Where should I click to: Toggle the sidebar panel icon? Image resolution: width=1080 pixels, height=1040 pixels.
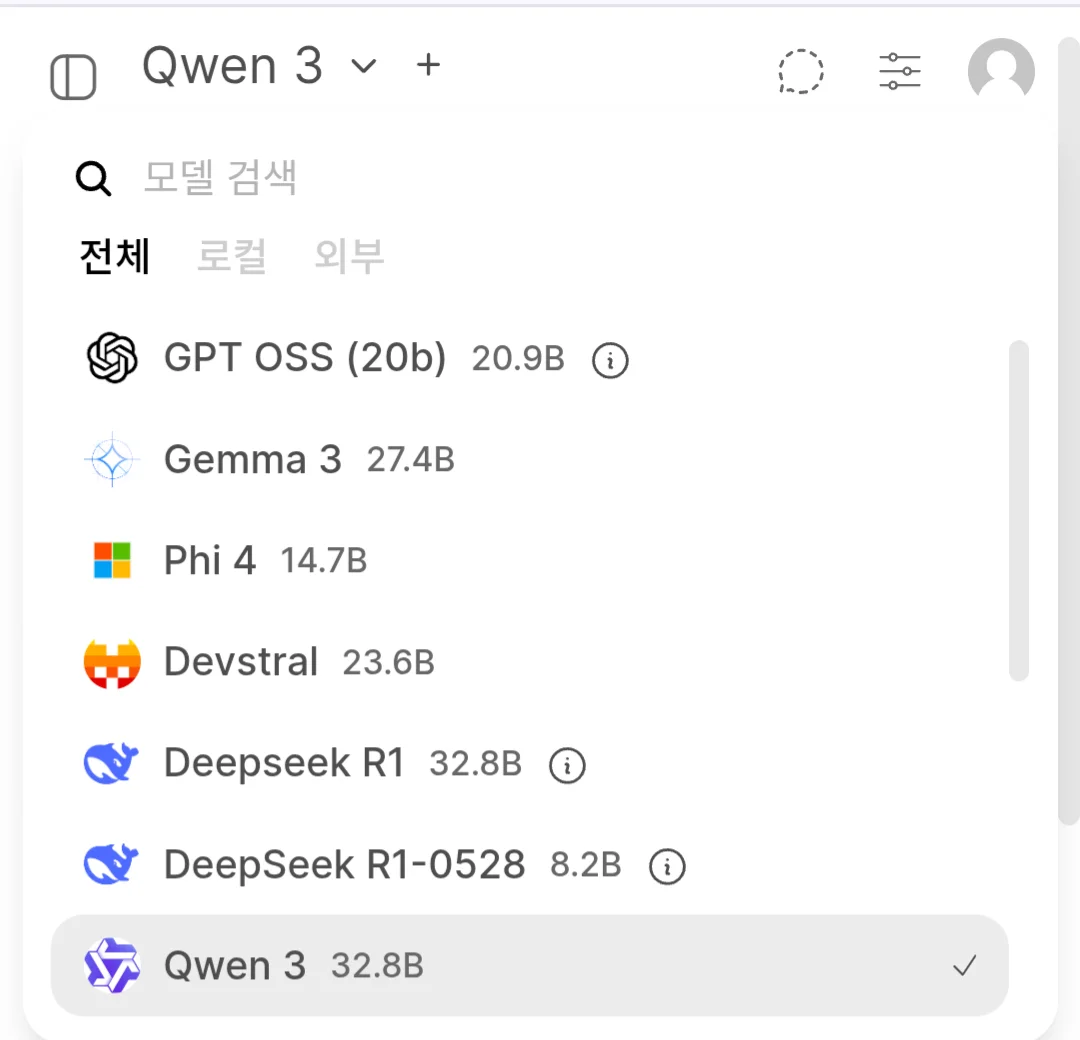[73, 77]
